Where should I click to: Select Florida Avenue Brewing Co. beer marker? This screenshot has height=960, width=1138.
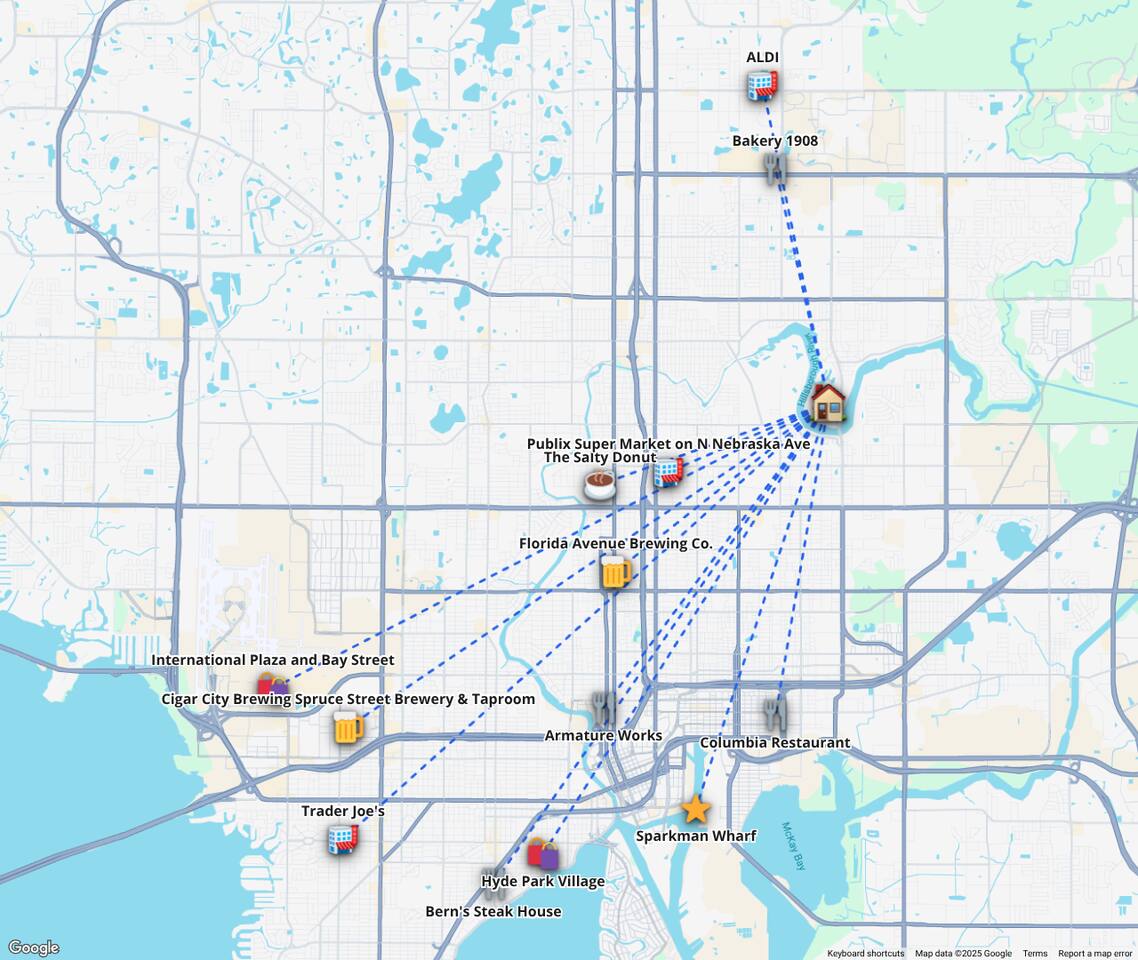click(615, 574)
